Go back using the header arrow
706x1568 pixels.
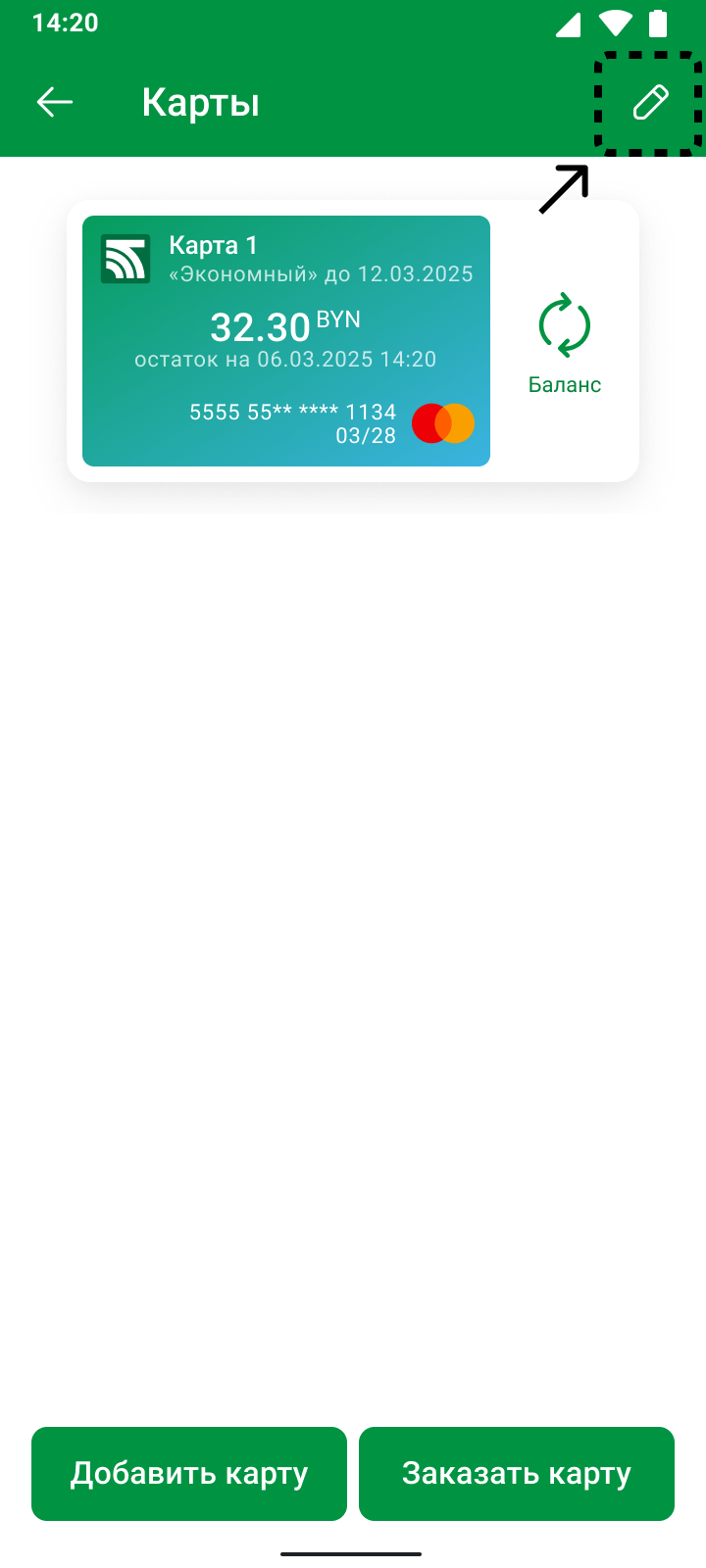click(55, 102)
